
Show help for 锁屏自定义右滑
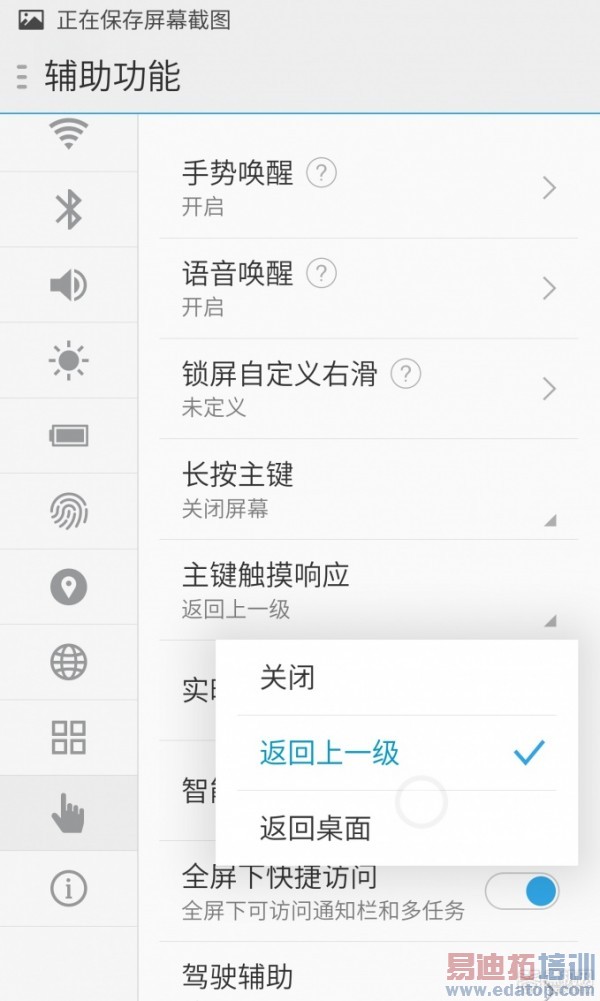pyautogui.click(x=405, y=375)
